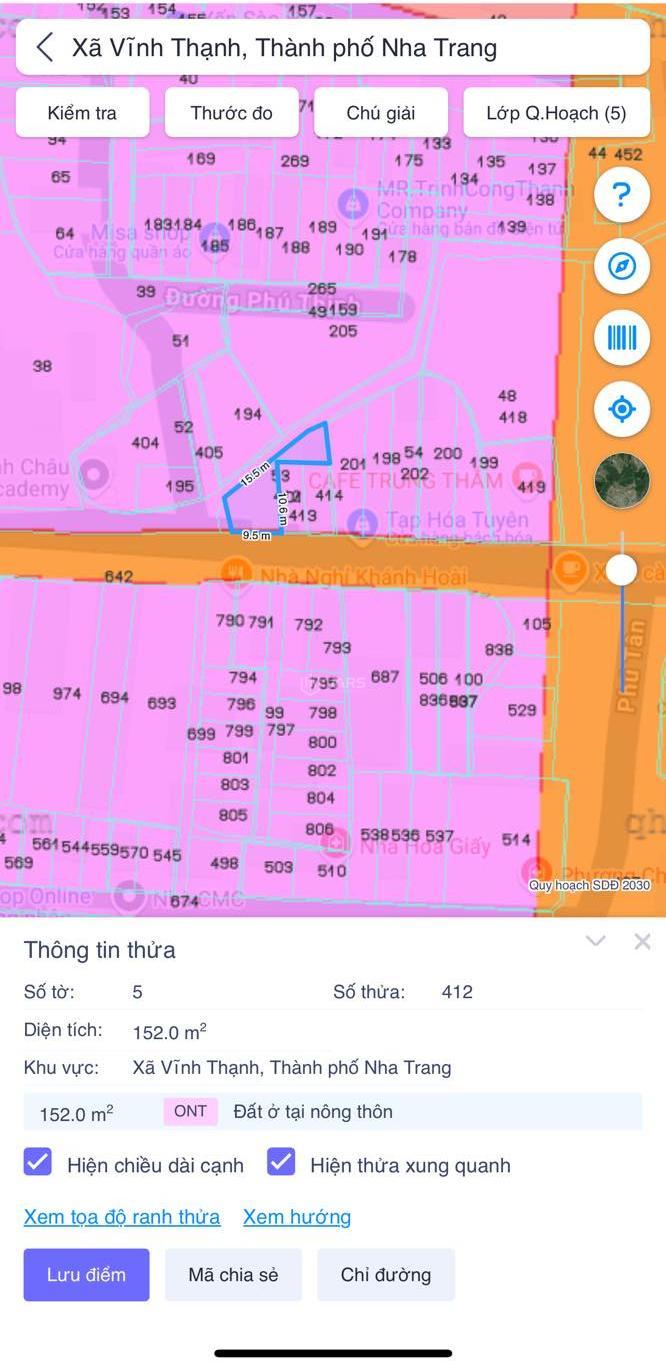Open the barcode scan button
Viewport: 666px width, 1370px height.
point(621,338)
